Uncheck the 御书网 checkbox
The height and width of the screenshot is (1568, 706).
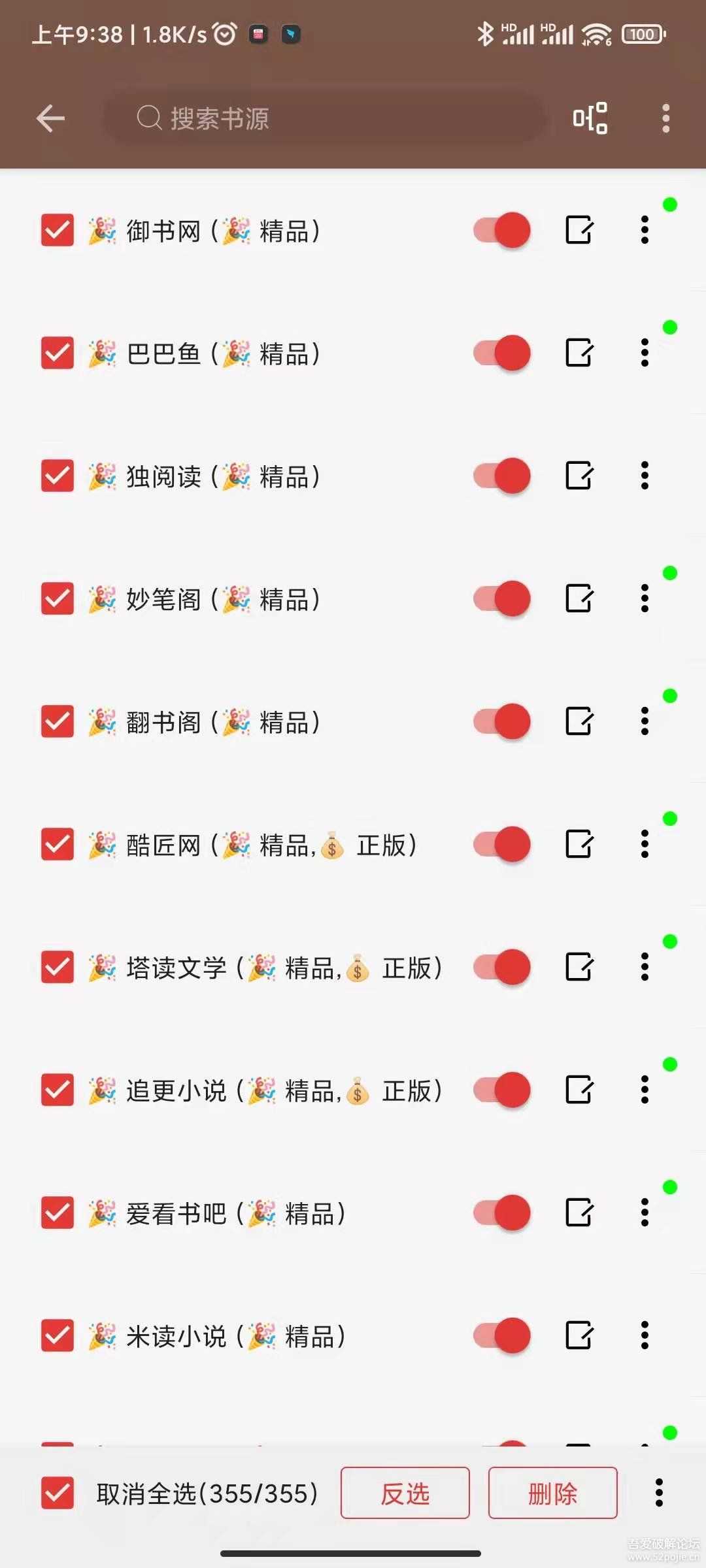[x=58, y=230]
